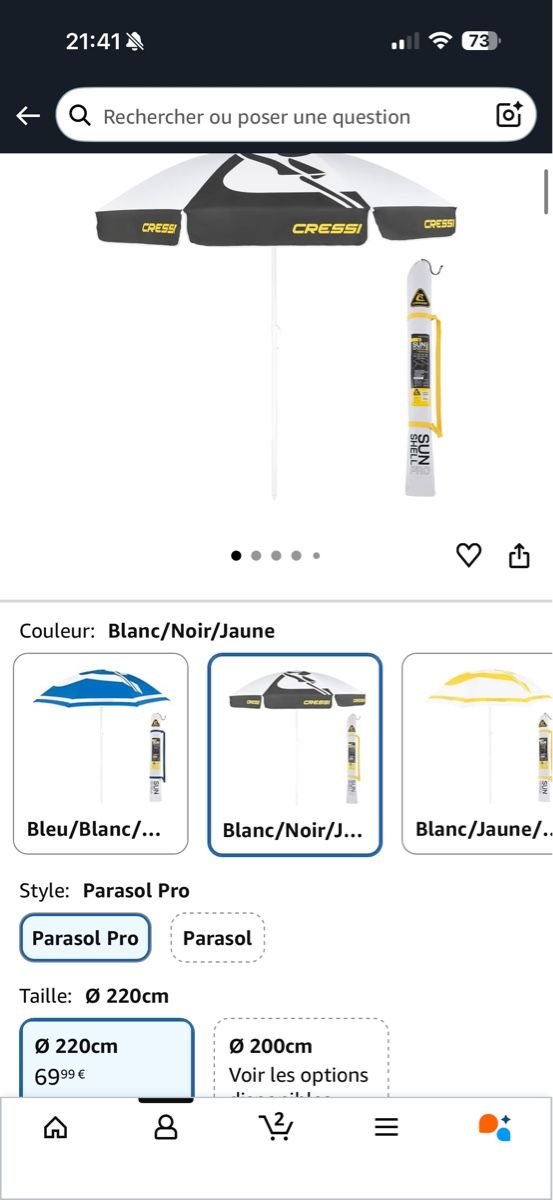Viewport: 553px width, 1200px height.
Task: Select the Blanc/Noir/Jaune color option
Action: (295, 755)
